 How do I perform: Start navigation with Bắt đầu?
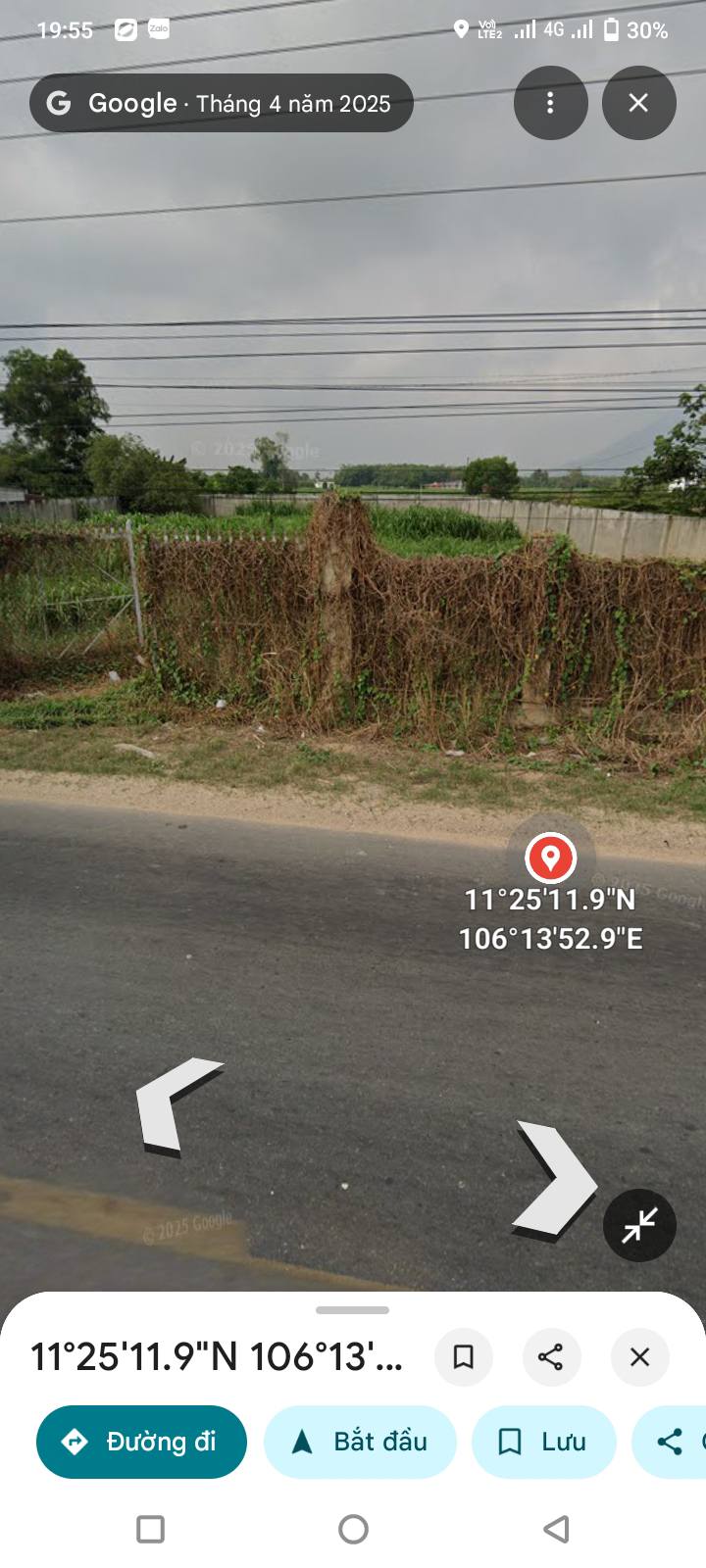pos(360,1442)
